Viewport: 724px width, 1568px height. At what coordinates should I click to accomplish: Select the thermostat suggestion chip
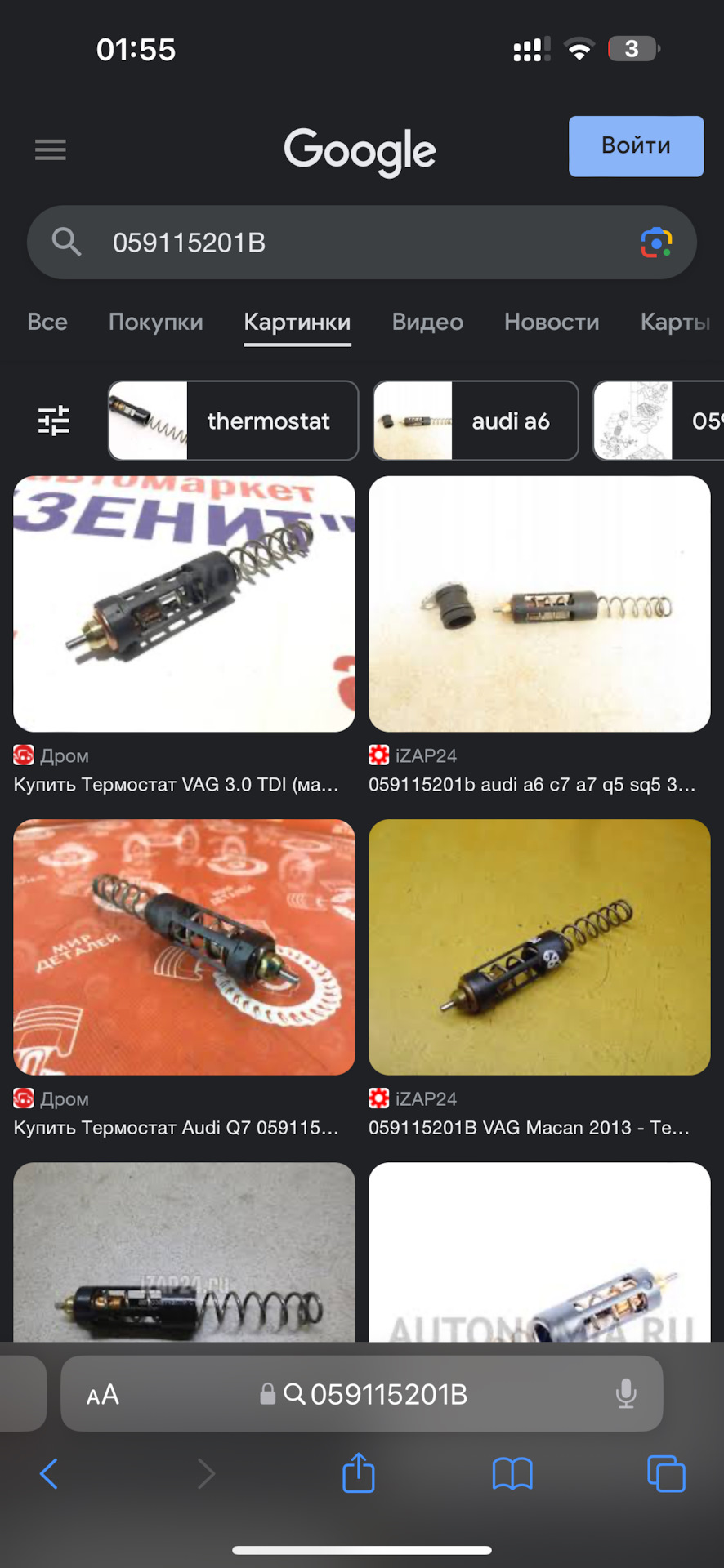(233, 421)
